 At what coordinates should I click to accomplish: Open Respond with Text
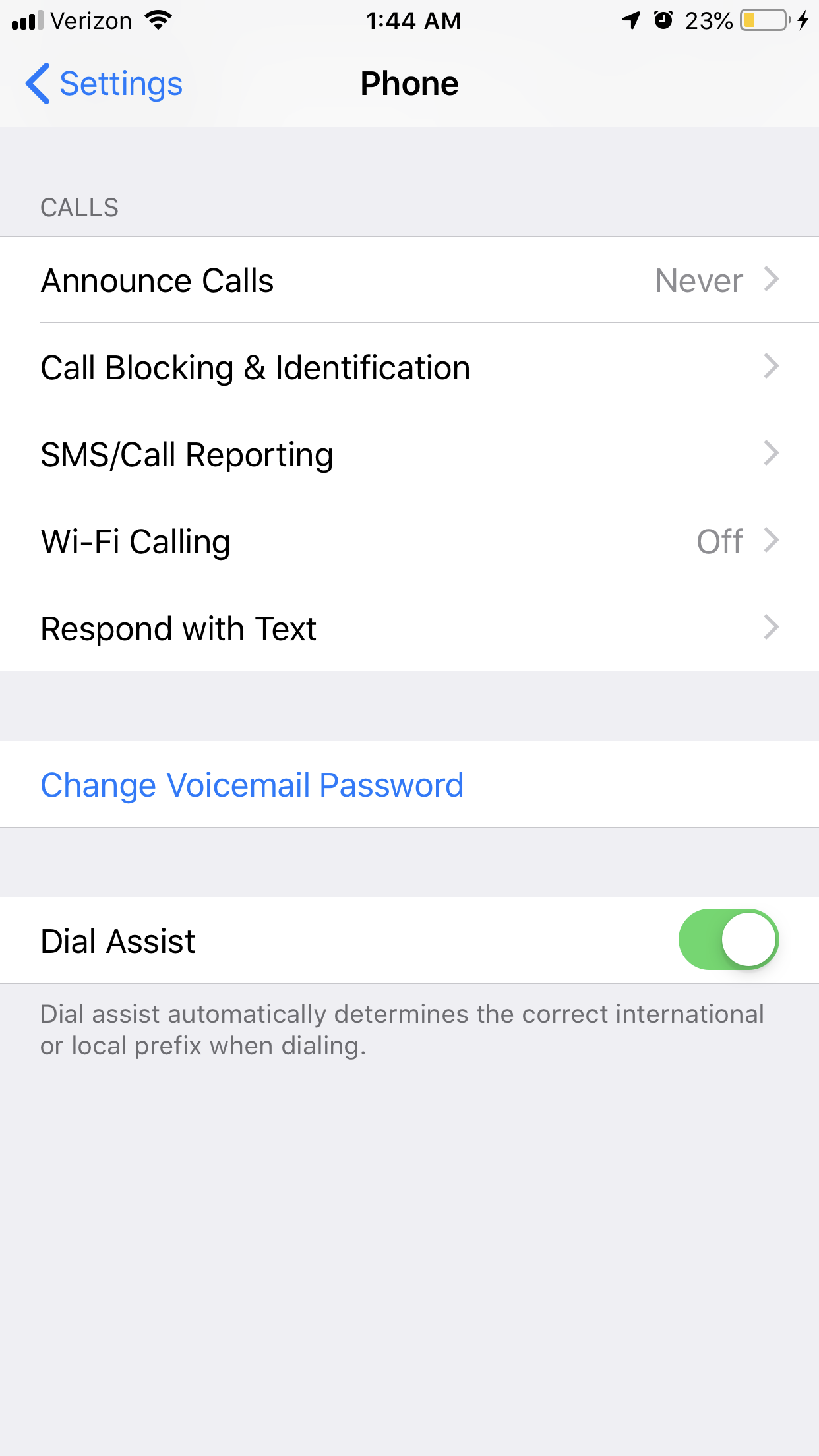click(409, 628)
